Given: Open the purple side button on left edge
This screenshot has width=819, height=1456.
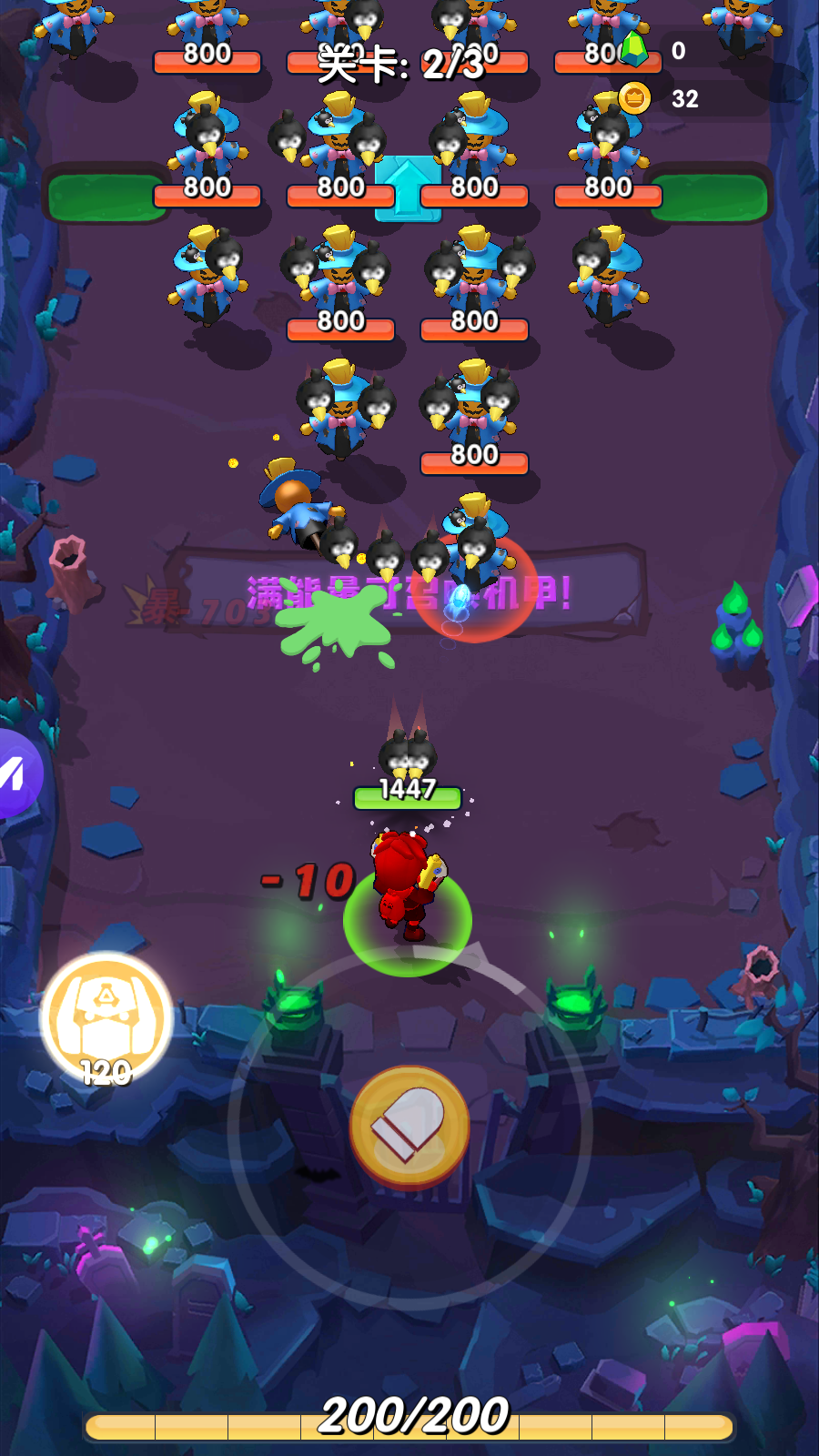Looking at the screenshot, I should pos(16,773).
